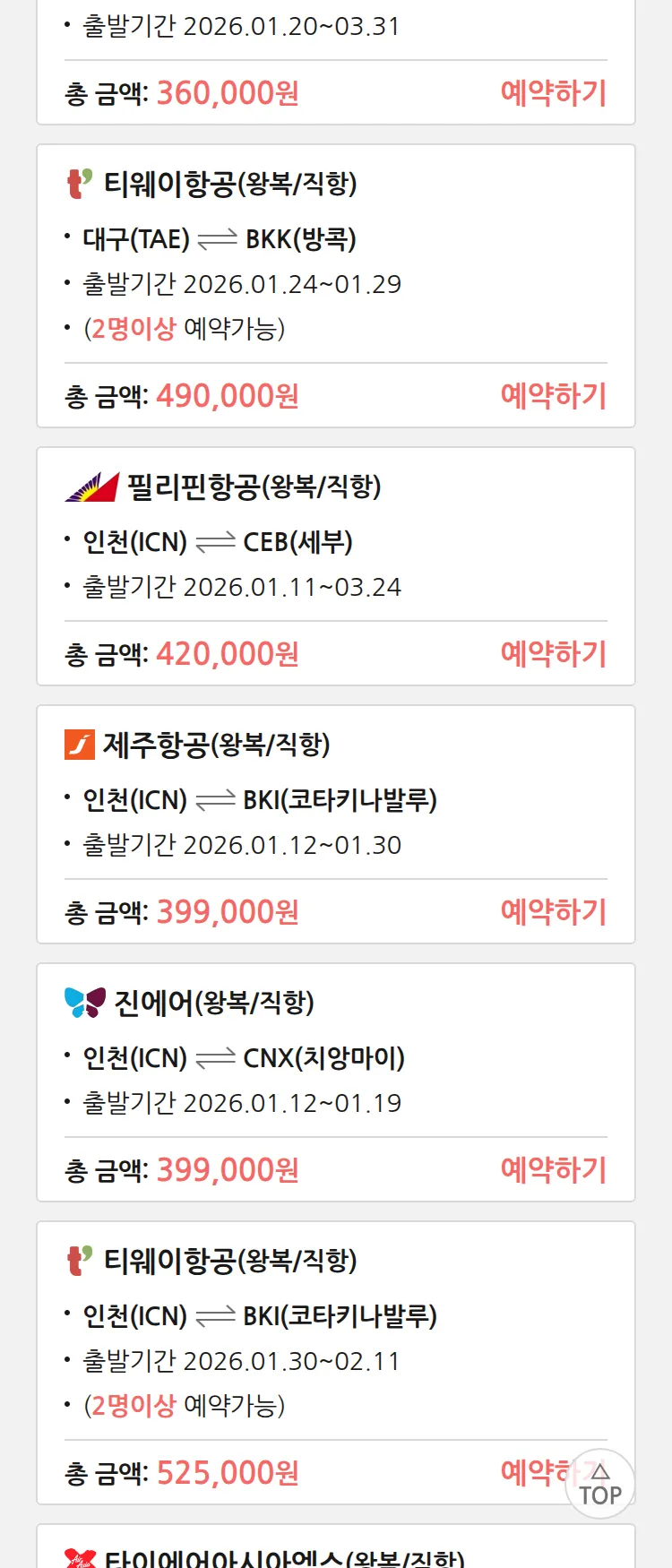Book the 티웨이항공 대구–방콕 flight
Screen dimensions: 672x1568
point(553,396)
